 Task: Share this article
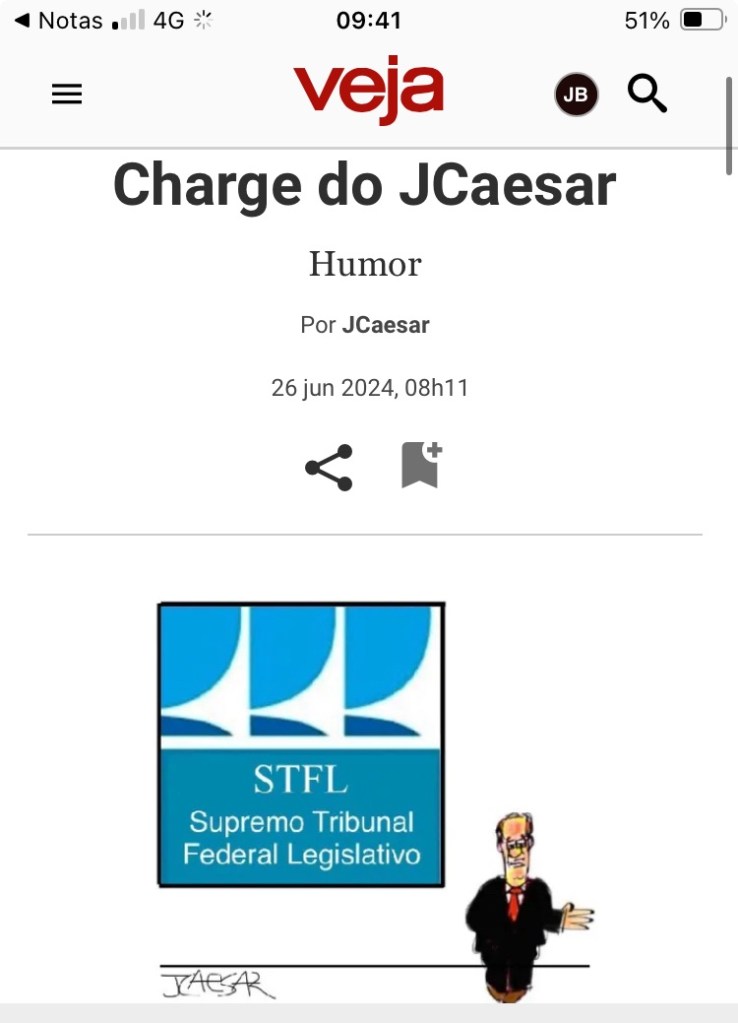tap(328, 467)
